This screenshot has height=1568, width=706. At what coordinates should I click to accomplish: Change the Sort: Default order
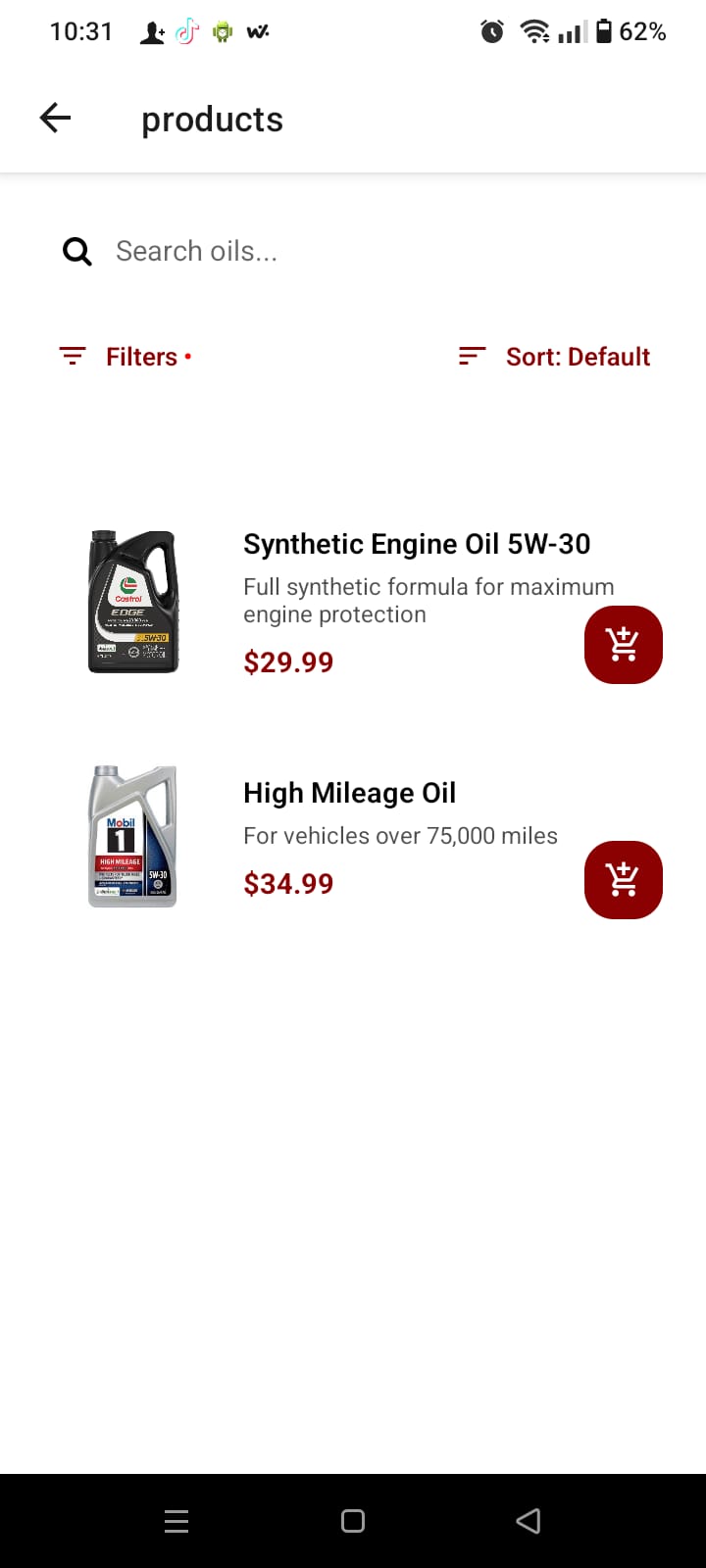555,357
